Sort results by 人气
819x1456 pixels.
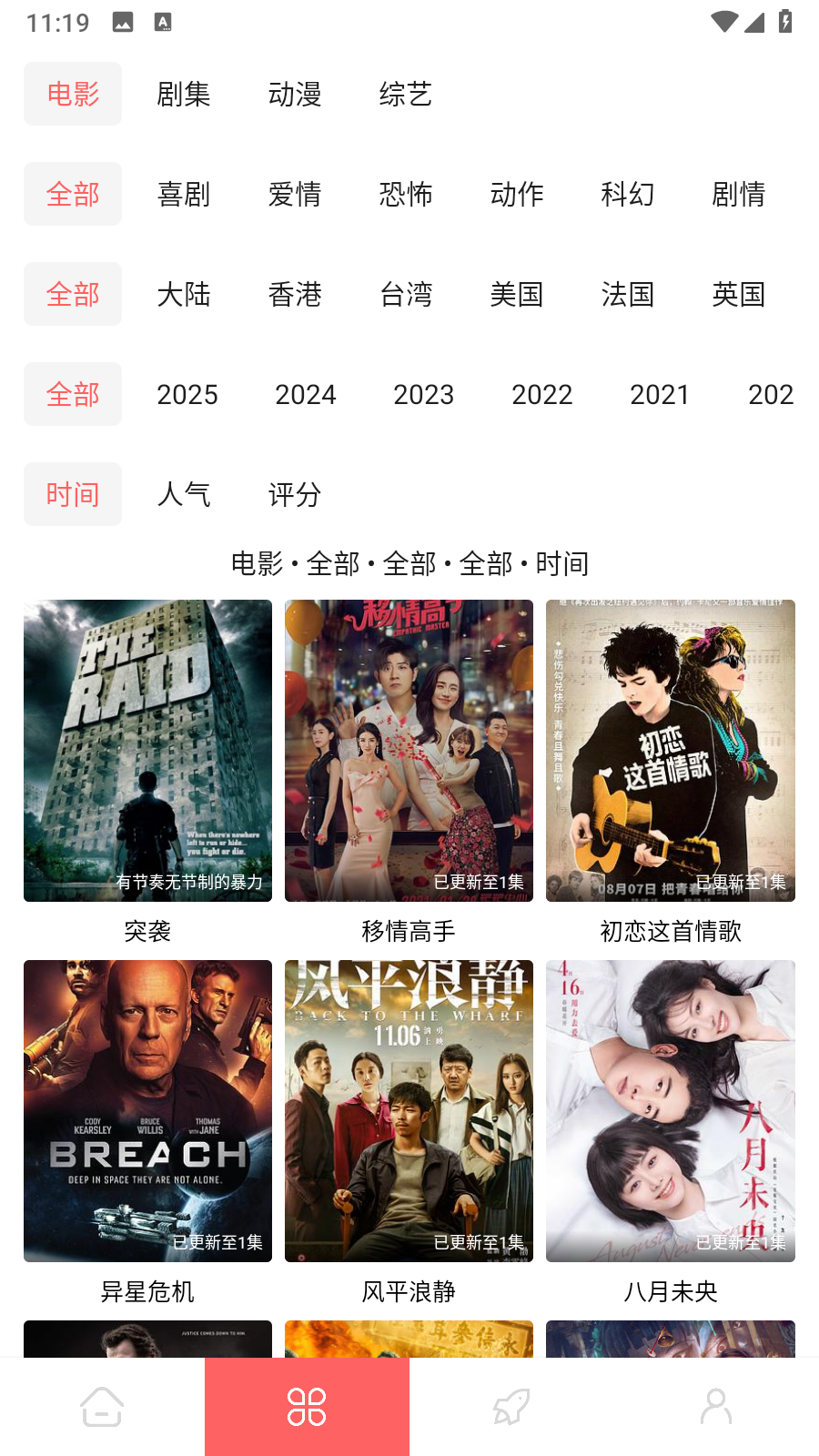click(x=184, y=493)
